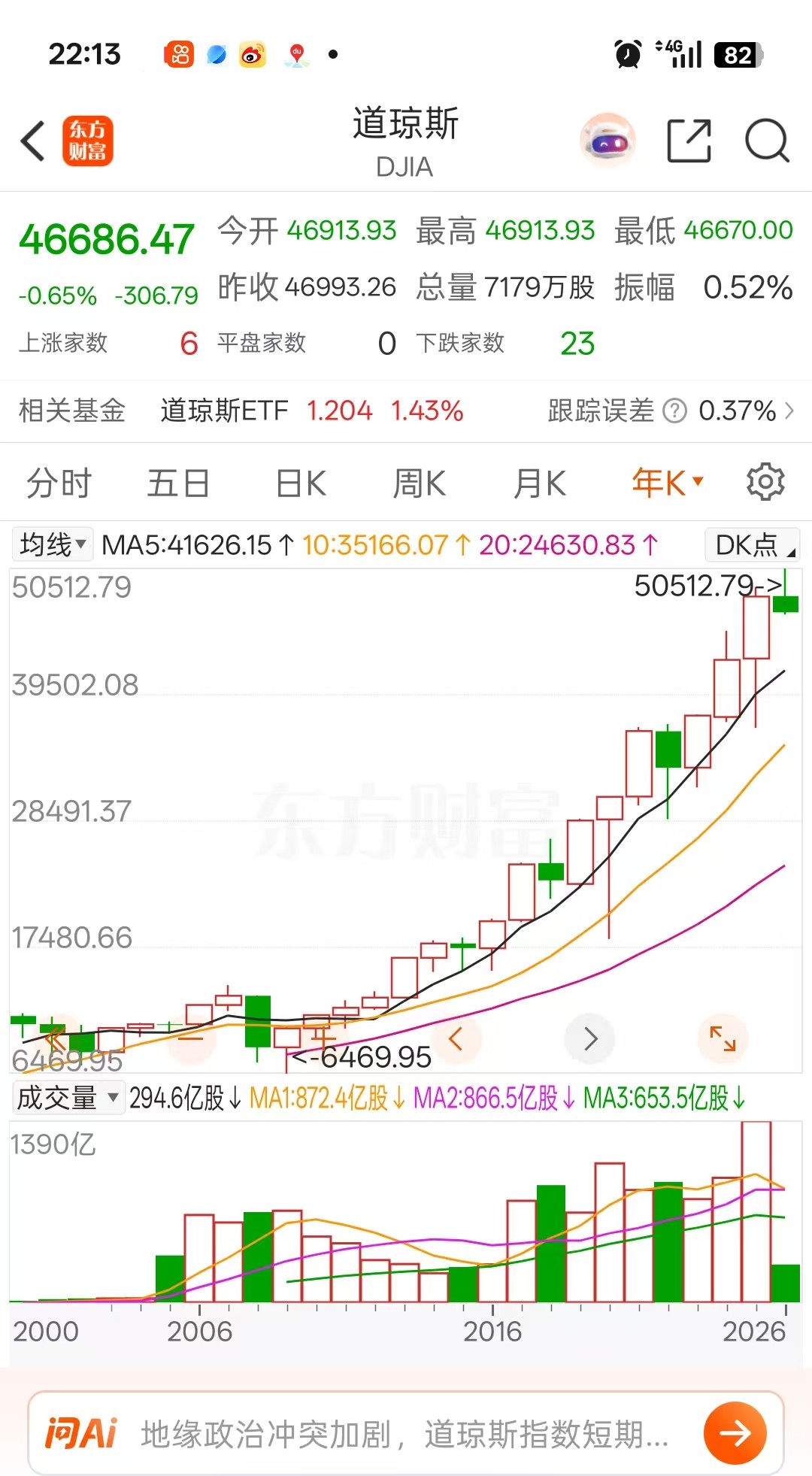Image resolution: width=812 pixels, height=1476 pixels.
Task: Share the Dow Jones quote page
Action: click(689, 141)
